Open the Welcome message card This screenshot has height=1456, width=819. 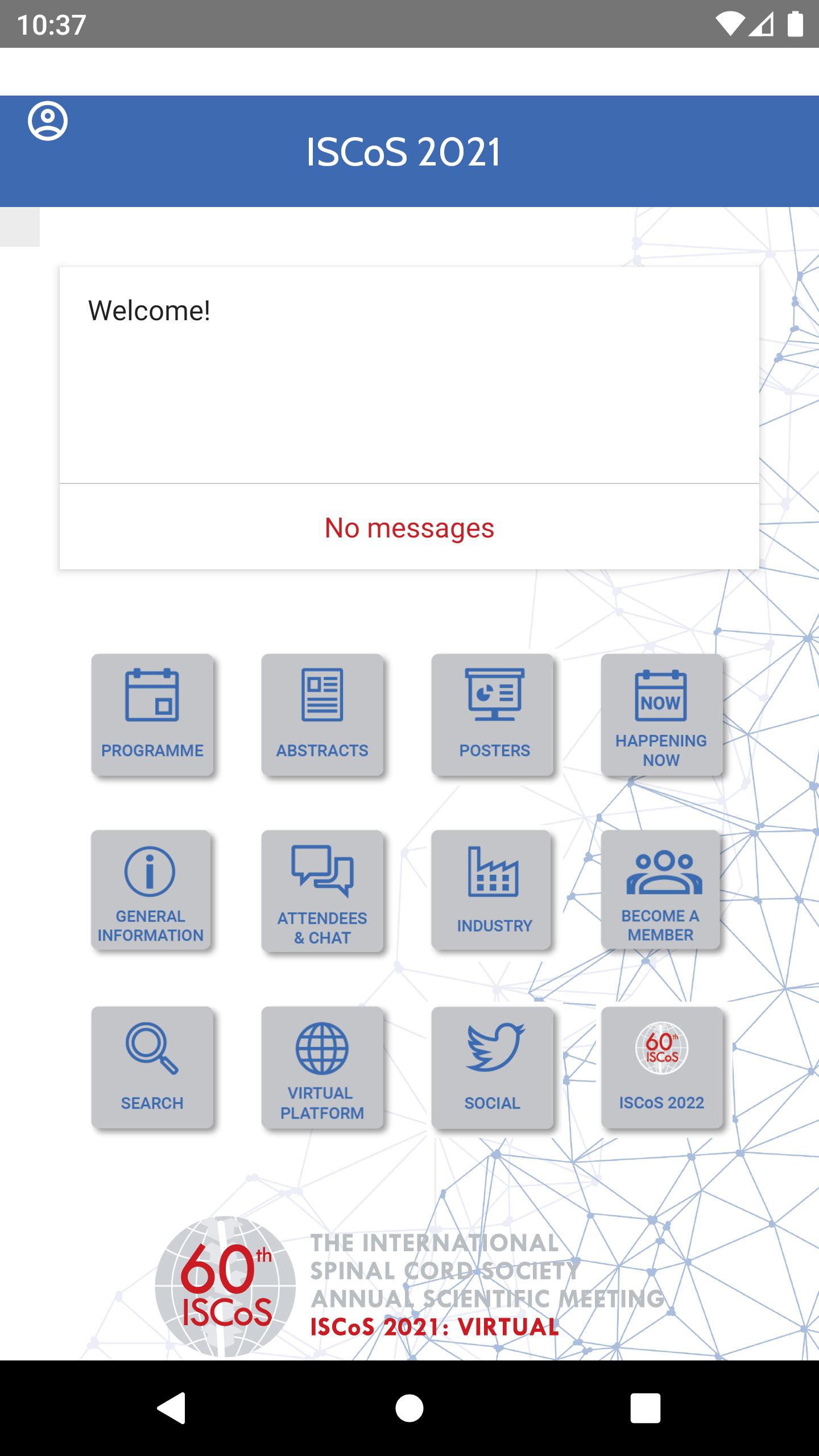[x=409, y=375]
